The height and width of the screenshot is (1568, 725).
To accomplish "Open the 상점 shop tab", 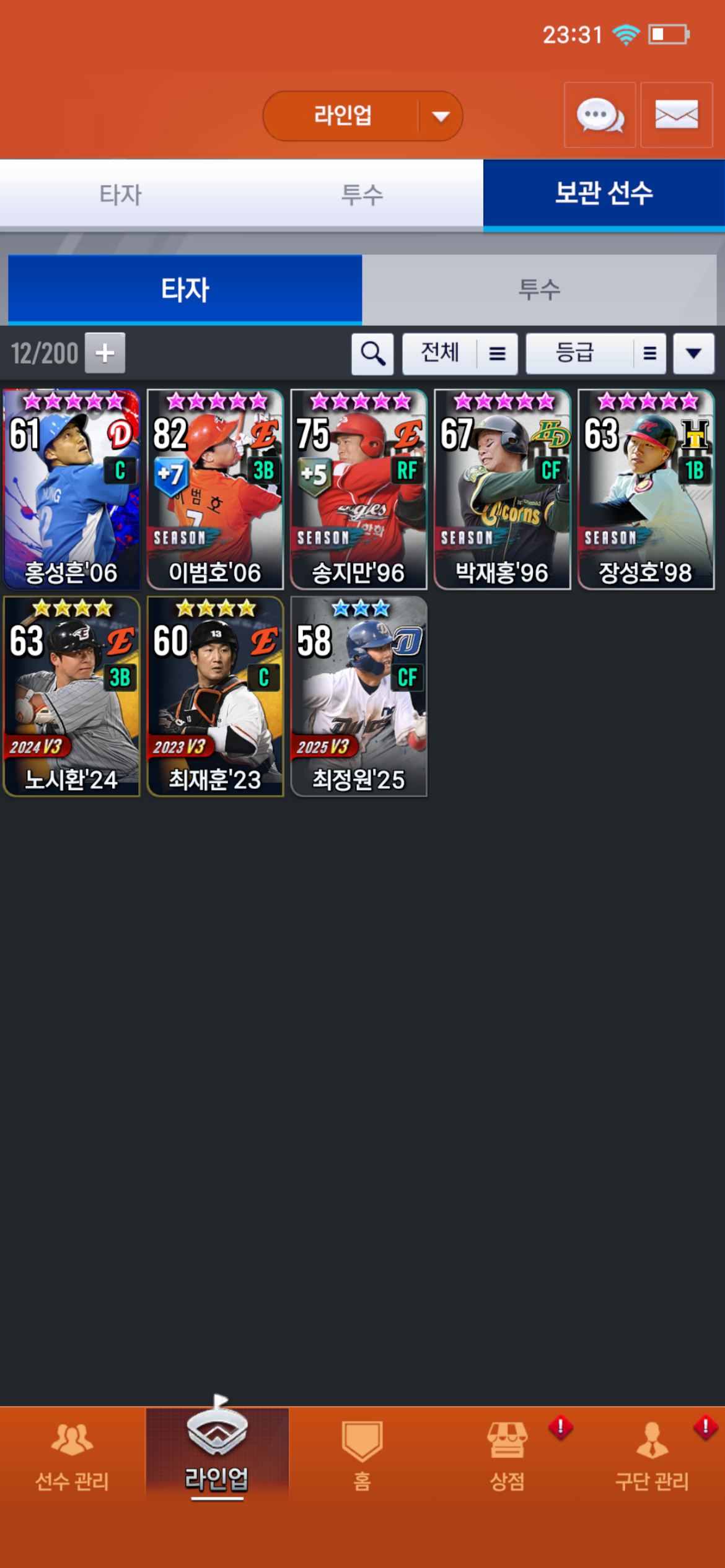I will click(x=507, y=1455).
